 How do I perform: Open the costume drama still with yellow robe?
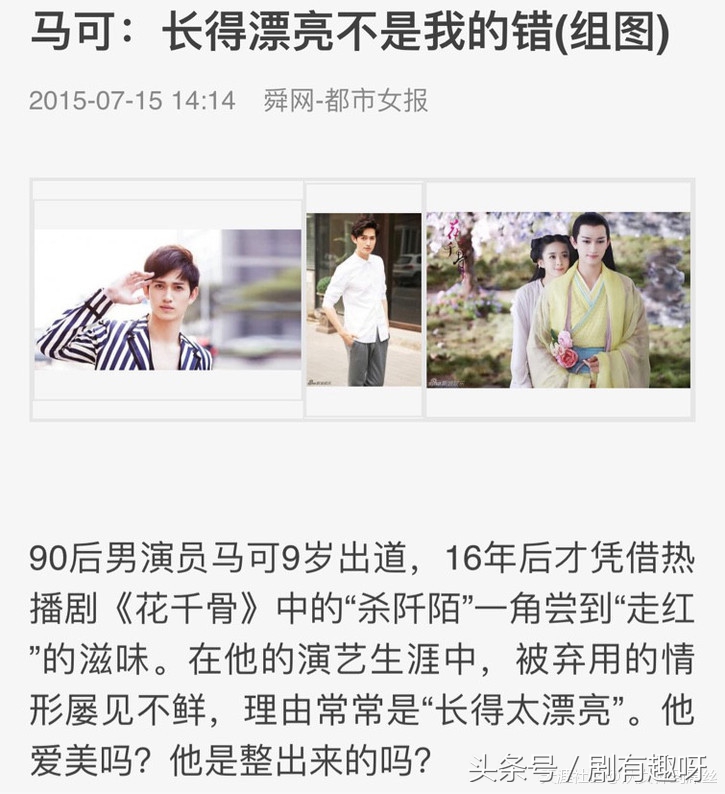point(558,299)
